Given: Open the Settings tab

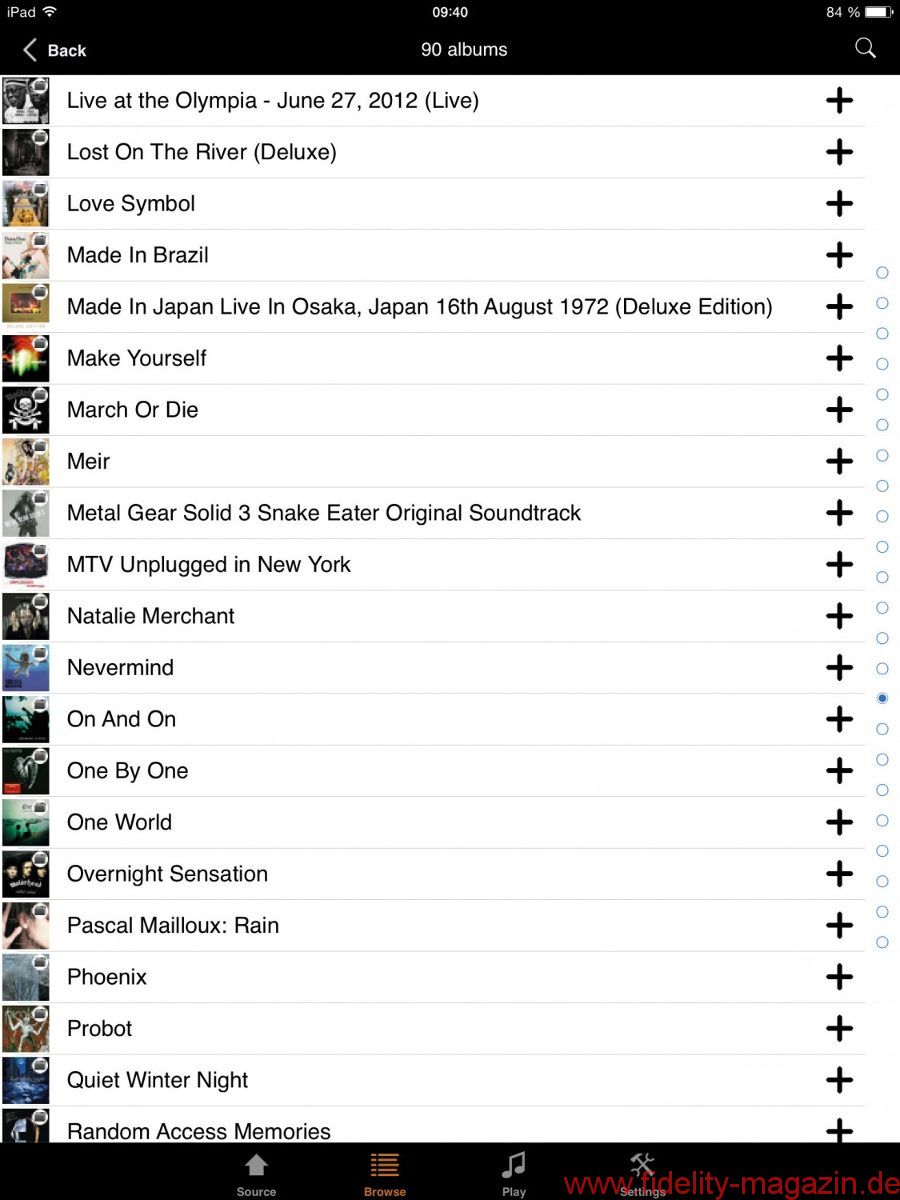Looking at the screenshot, I should (642, 1173).
